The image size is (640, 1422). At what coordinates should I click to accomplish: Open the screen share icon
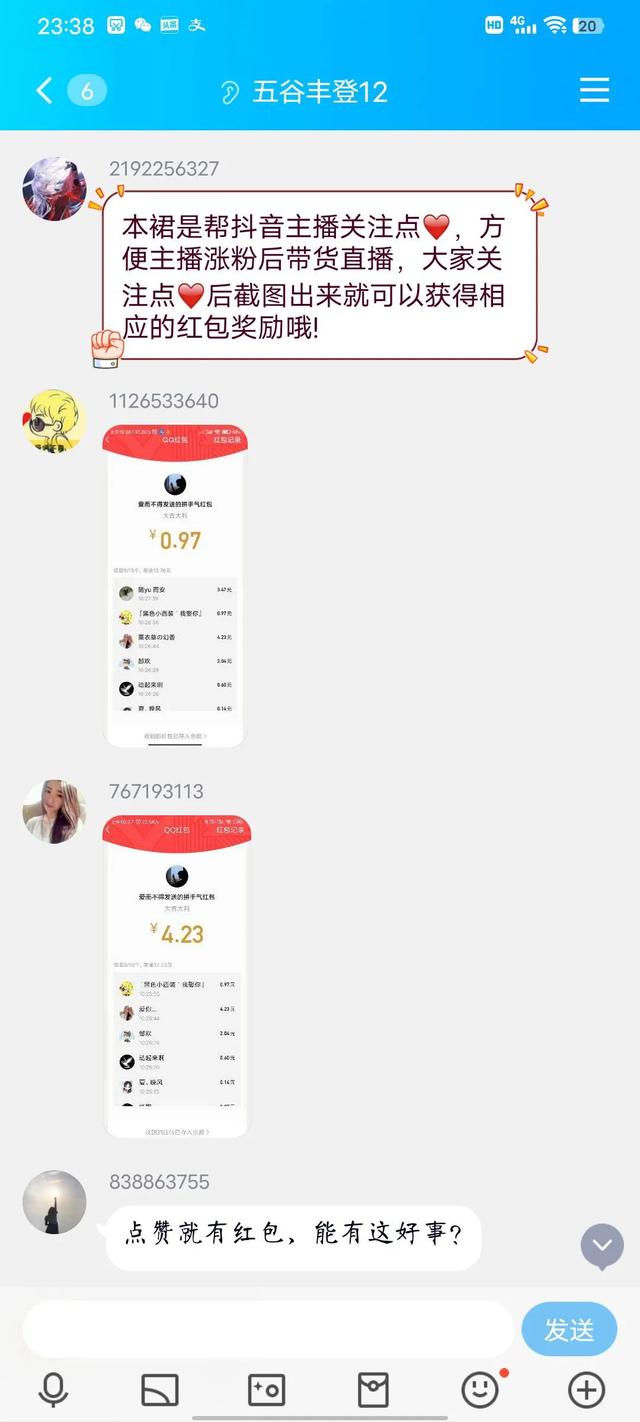(160, 1389)
